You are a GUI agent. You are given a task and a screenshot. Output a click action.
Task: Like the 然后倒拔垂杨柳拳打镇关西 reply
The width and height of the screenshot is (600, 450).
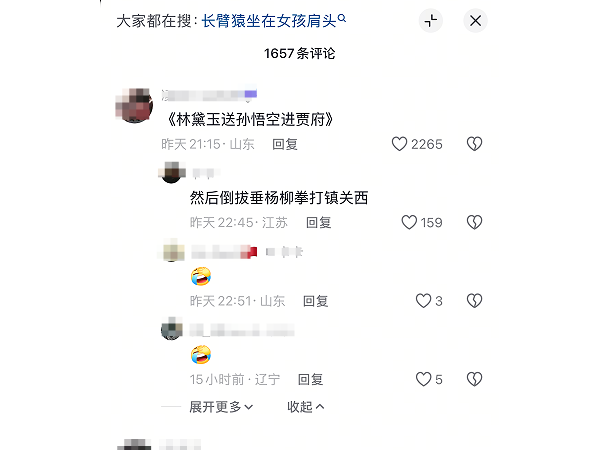pos(409,223)
